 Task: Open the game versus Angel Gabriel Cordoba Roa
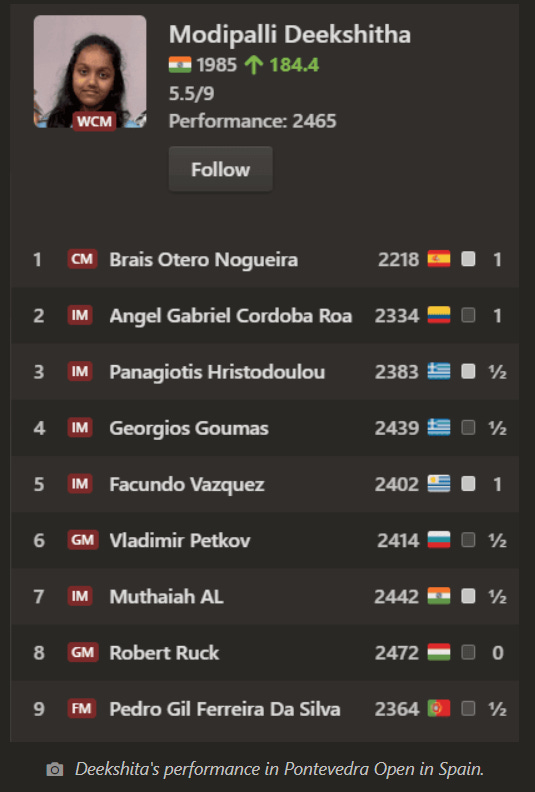[265, 316]
